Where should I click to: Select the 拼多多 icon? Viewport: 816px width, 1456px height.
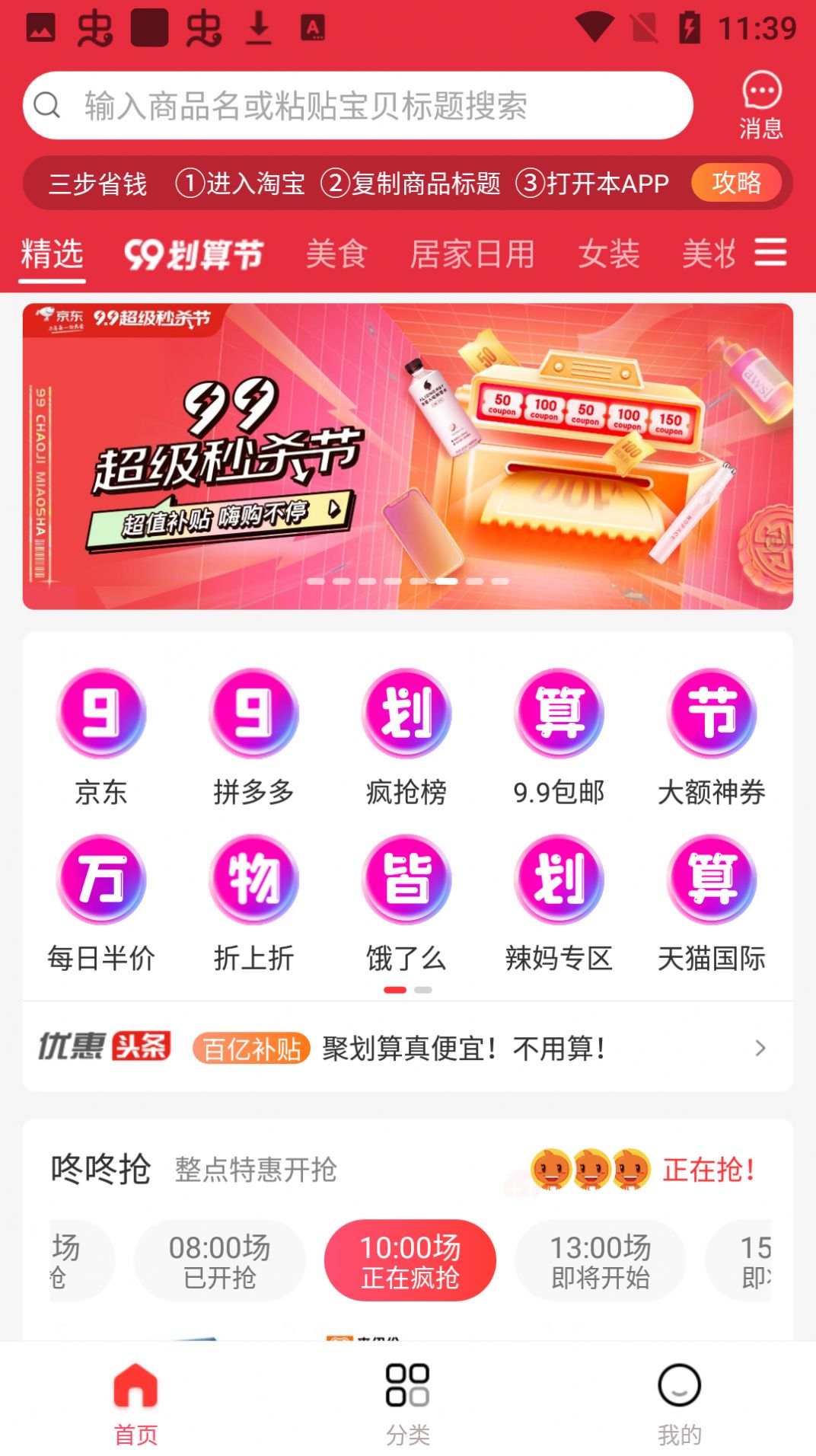coord(253,712)
